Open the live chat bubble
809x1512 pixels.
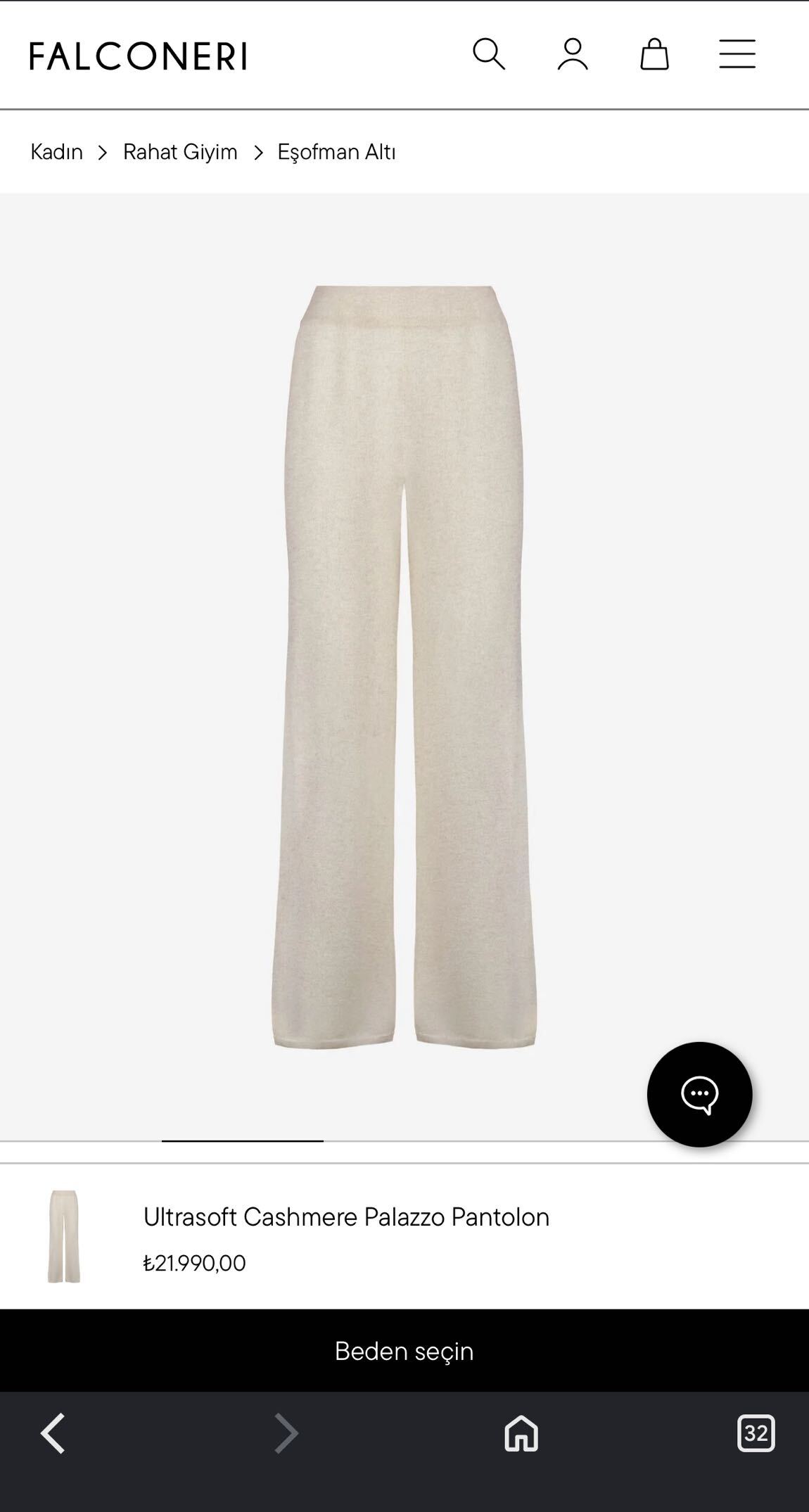[x=699, y=1094]
